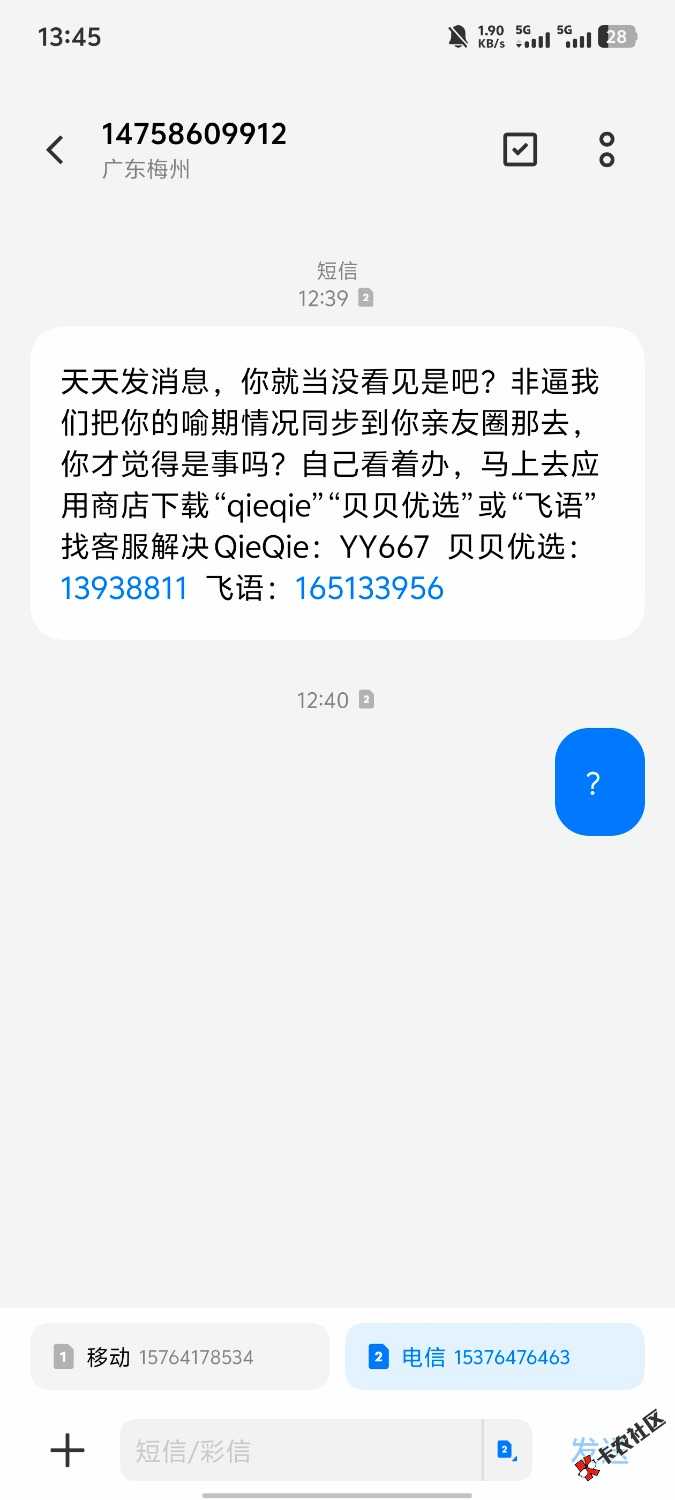Select SIM 1 移动 15764178534
This screenshot has height=1500, width=675.
tap(180, 1357)
